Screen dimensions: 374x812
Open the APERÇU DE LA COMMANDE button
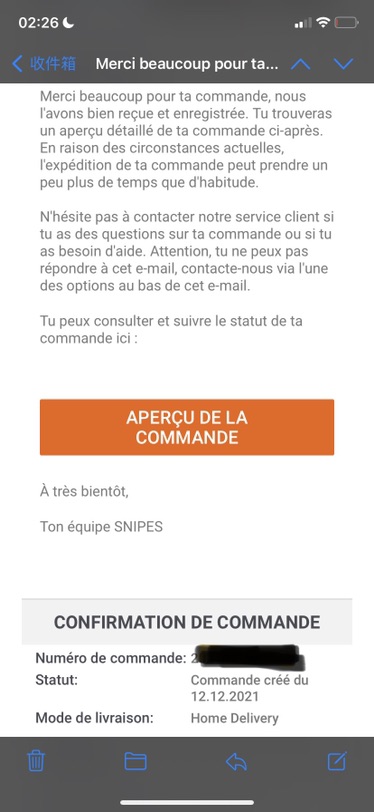[x=187, y=427]
